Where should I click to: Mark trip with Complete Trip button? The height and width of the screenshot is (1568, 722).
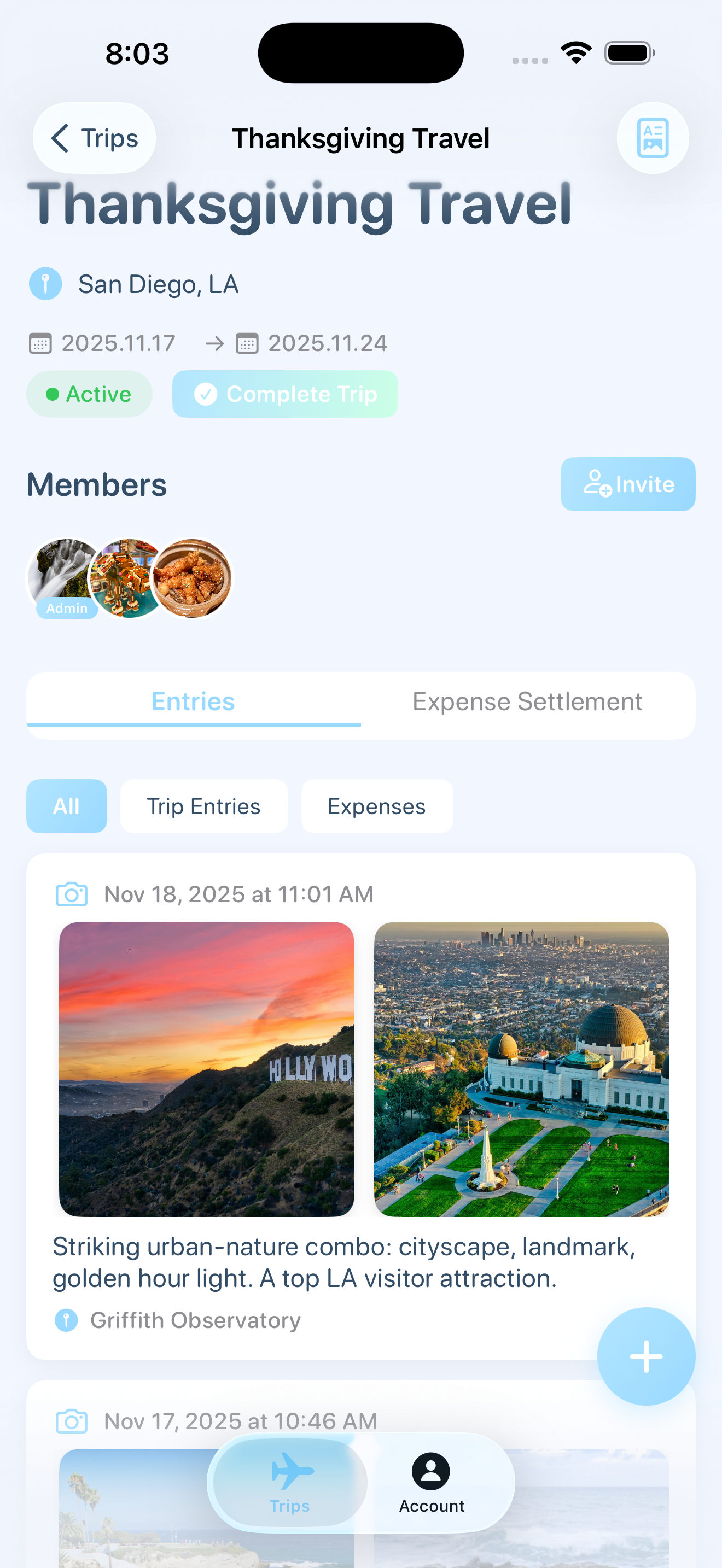[285, 394]
